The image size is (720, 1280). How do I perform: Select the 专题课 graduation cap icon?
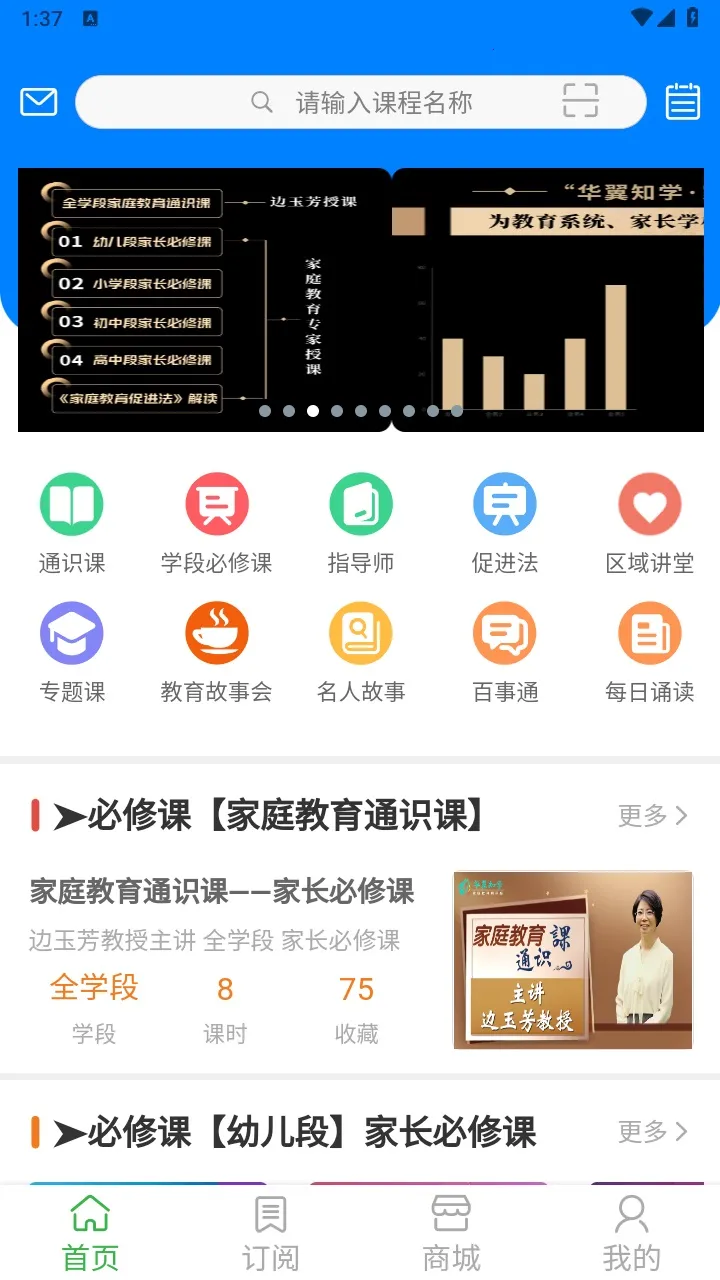pyautogui.click(x=71, y=632)
